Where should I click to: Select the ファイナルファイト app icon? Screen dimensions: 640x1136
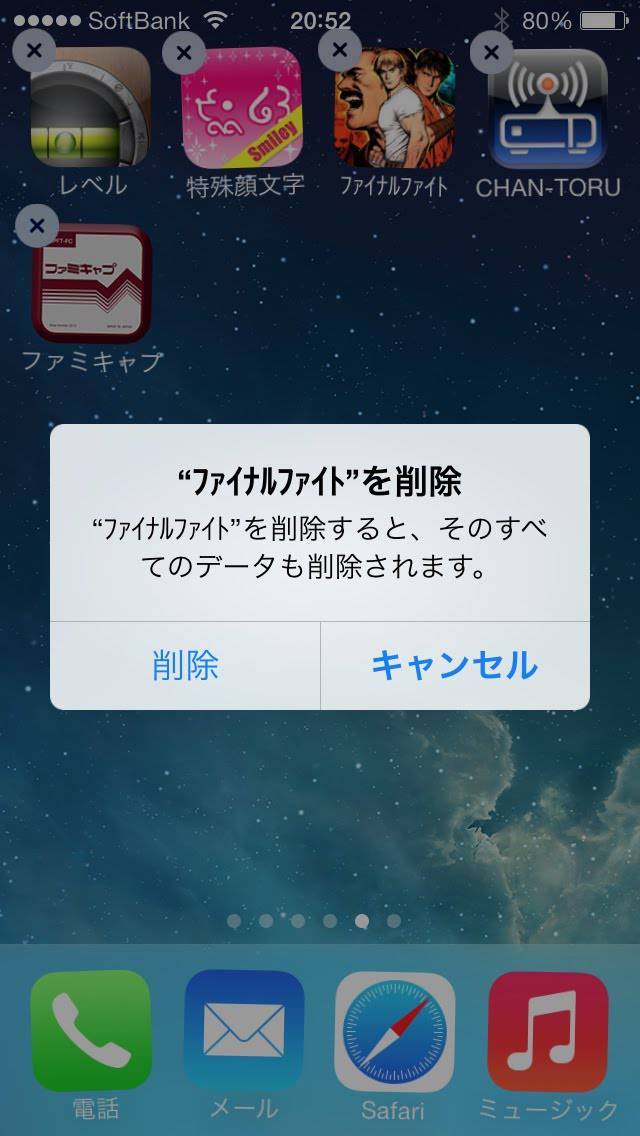coord(394,108)
